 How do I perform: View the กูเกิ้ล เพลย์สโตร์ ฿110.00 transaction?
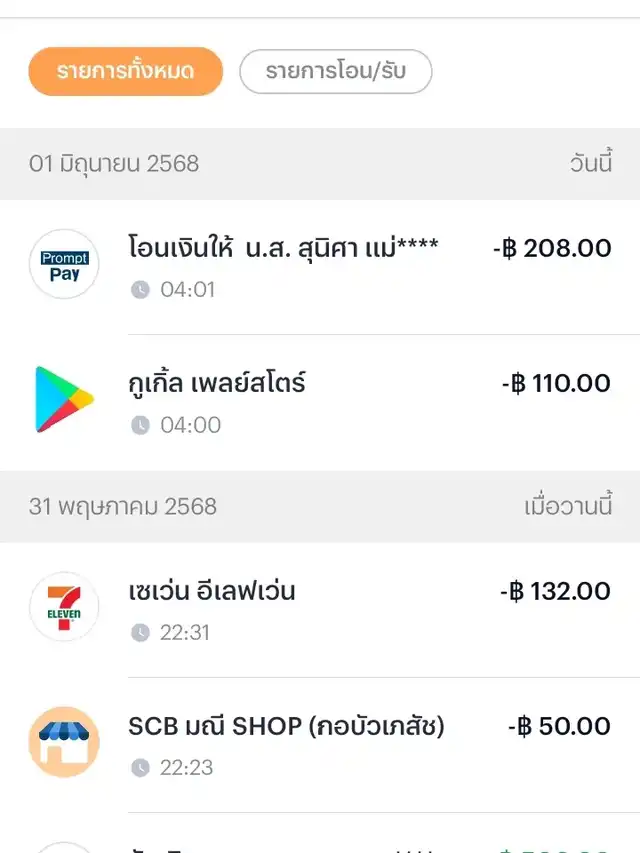pyautogui.click(x=320, y=401)
